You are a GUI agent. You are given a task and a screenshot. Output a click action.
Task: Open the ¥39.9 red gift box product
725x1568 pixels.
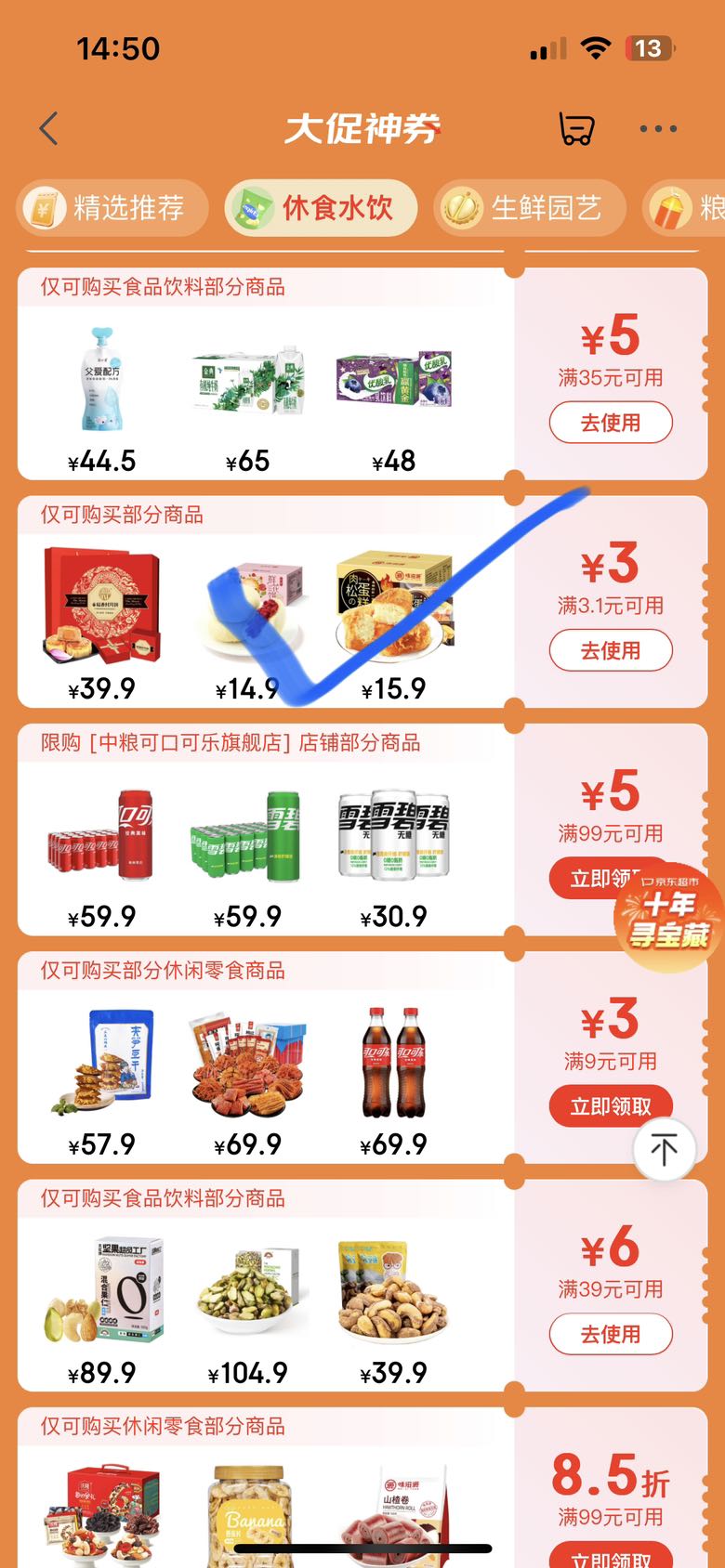pos(102,604)
